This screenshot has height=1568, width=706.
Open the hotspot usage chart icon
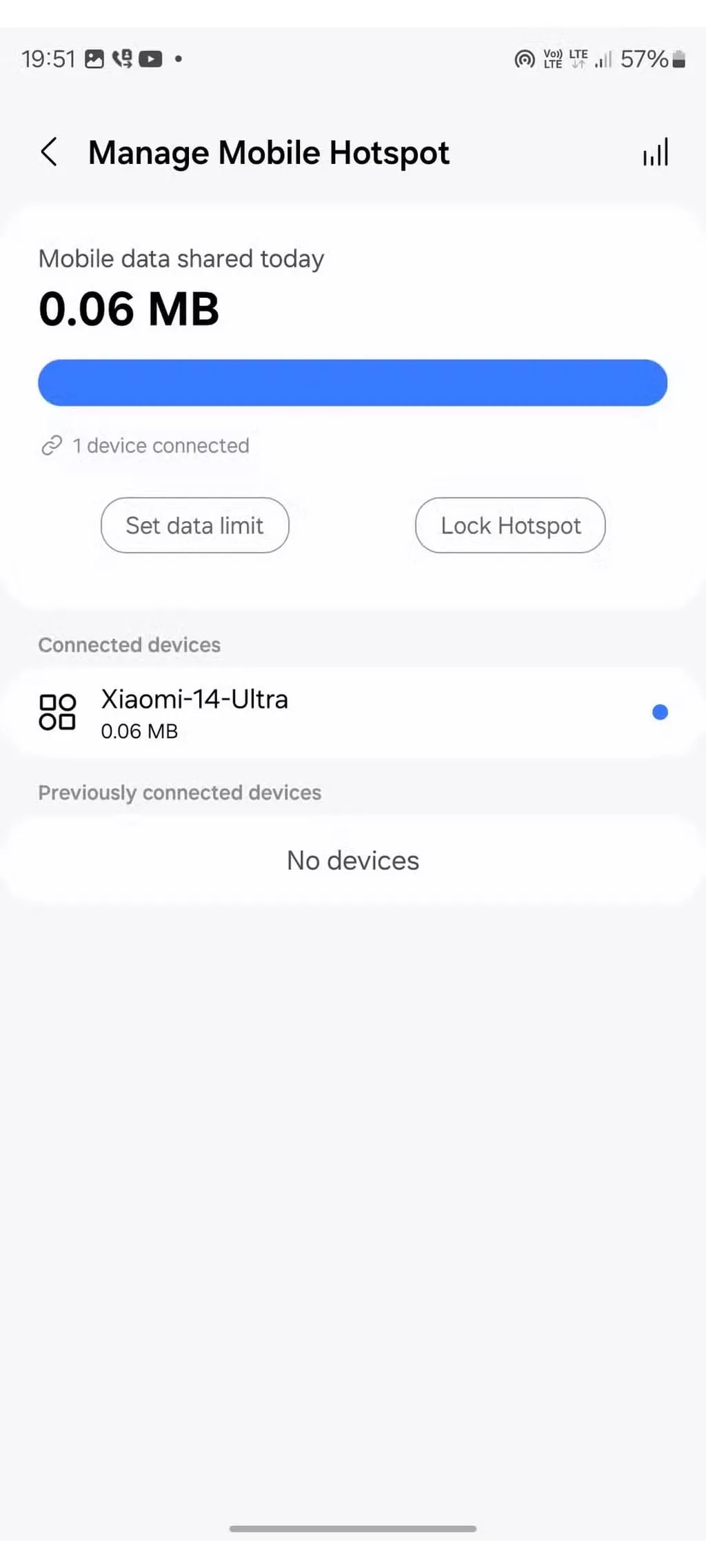655,152
